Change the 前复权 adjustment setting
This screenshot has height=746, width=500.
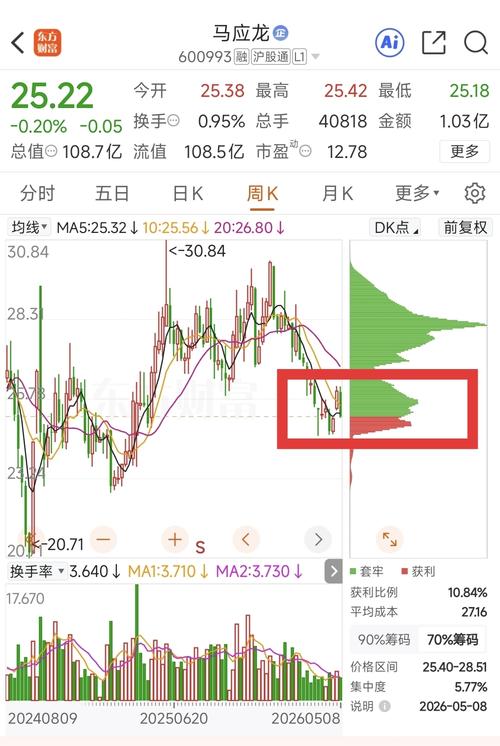[465, 227]
